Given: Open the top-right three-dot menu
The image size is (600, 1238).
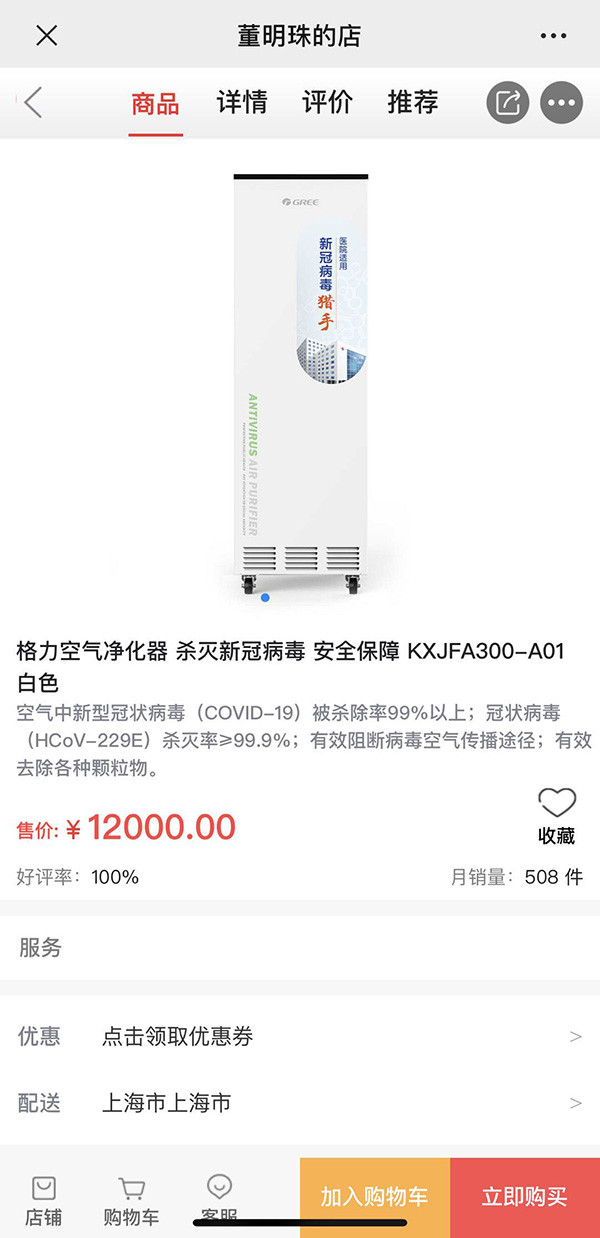Looking at the screenshot, I should coord(553,36).
